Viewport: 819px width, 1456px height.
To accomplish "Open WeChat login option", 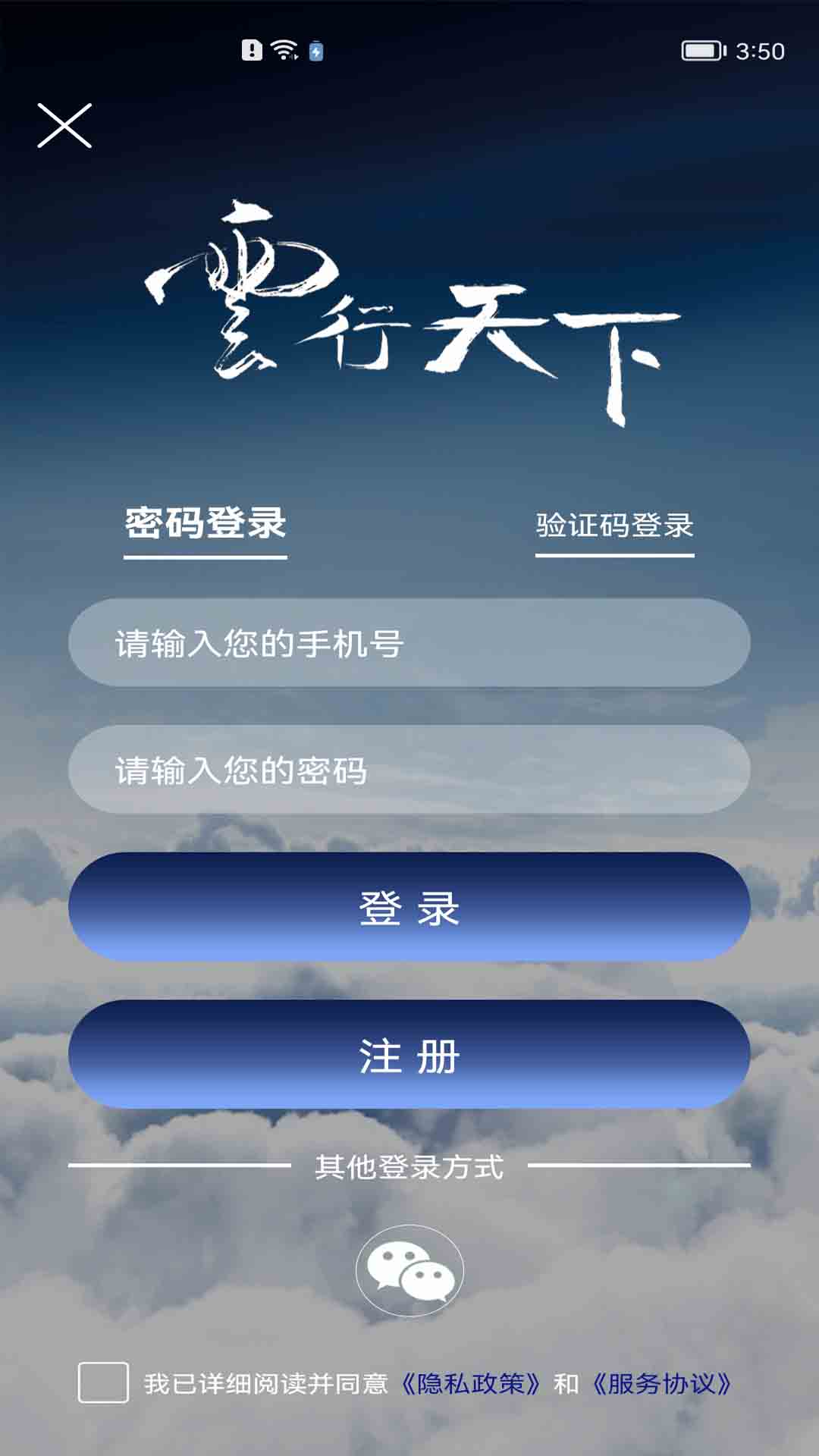I will 409,1270.
